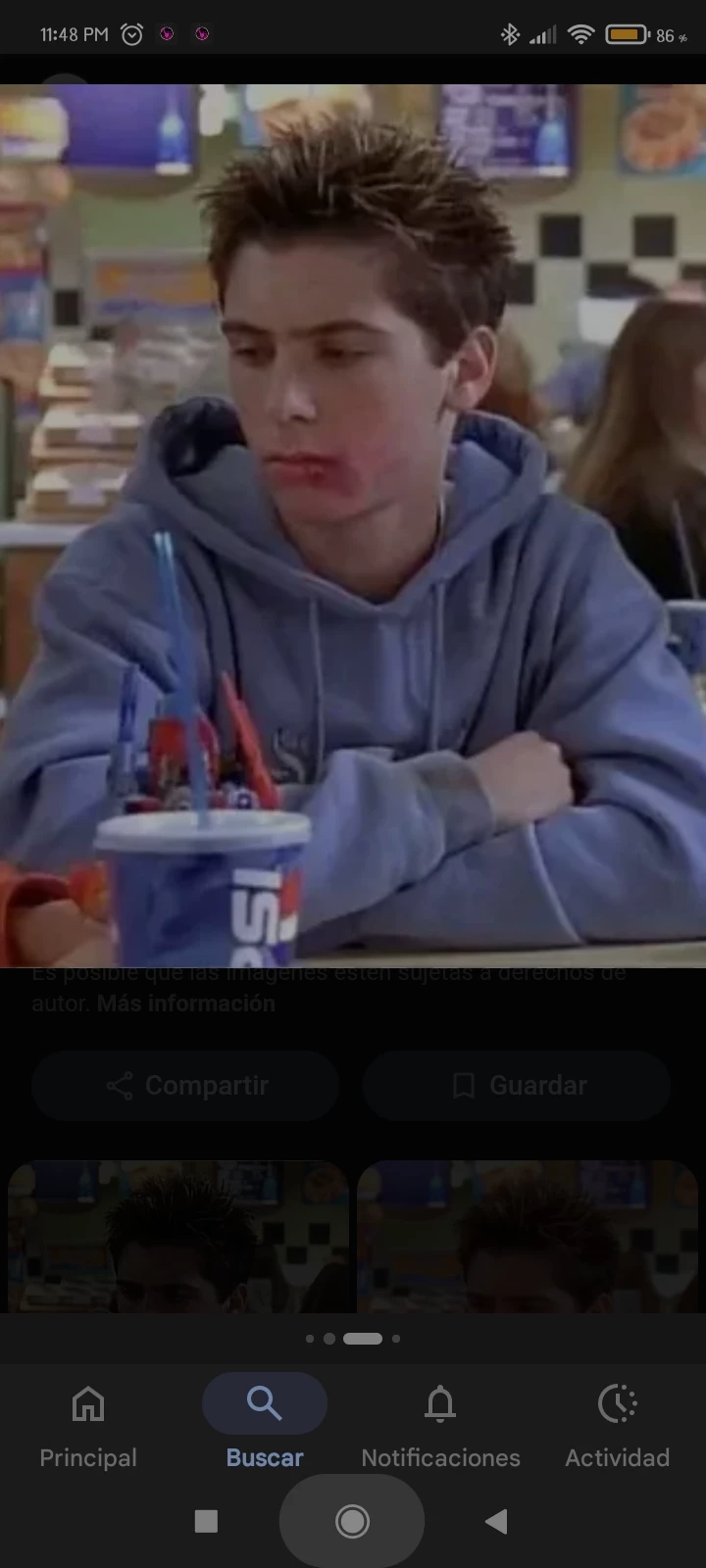Open the first related image thumbnail
The height and width of the screenshot is (1568, 706).
(178, 1237)
